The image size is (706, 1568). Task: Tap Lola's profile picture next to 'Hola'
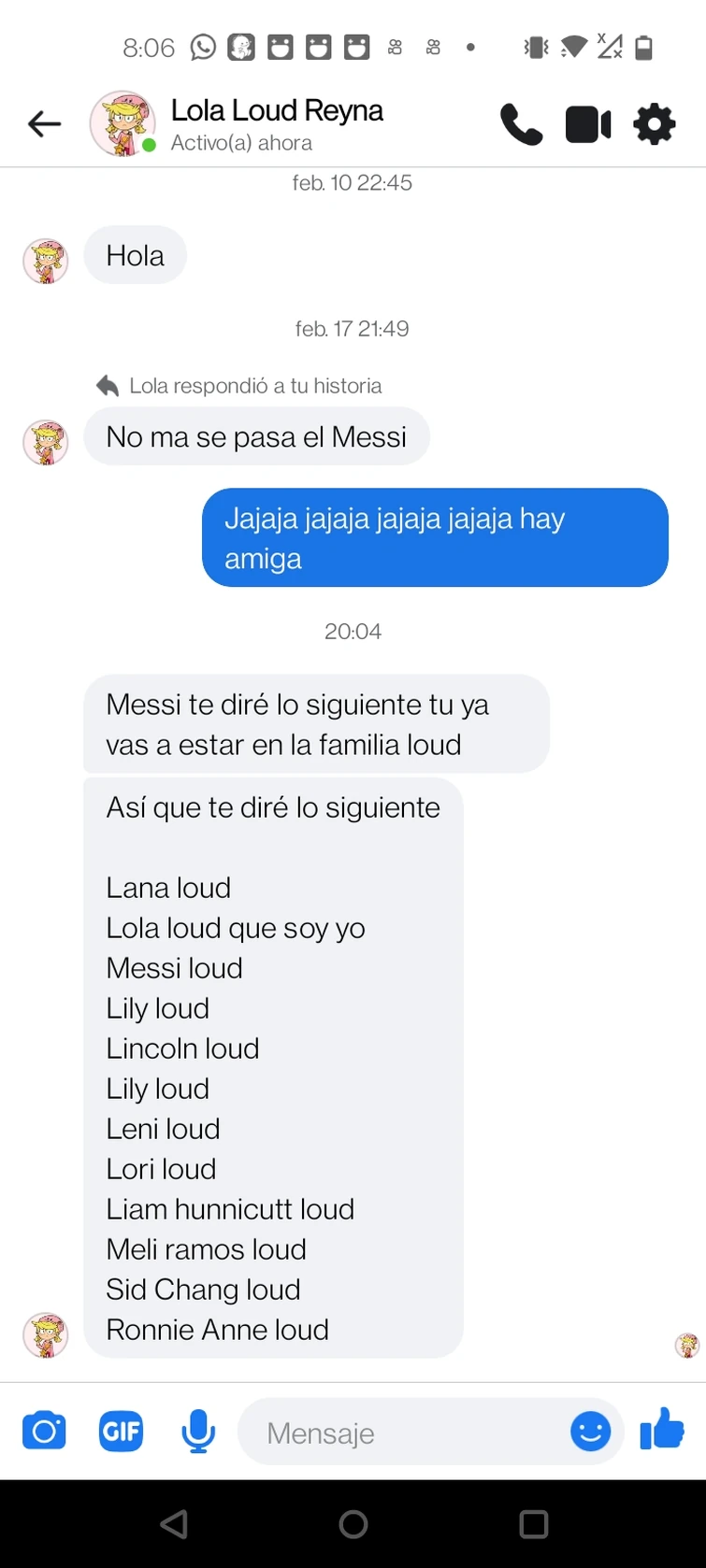pos(45,262)
